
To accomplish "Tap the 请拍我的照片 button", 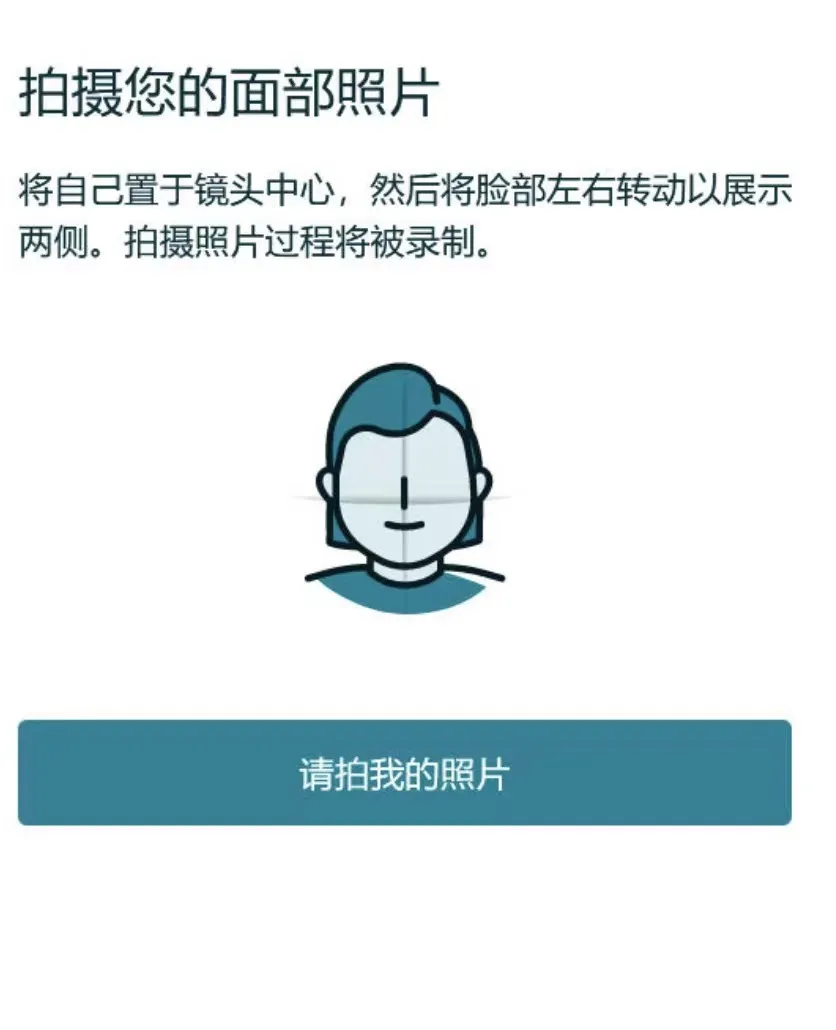I will tap(404, 773).
